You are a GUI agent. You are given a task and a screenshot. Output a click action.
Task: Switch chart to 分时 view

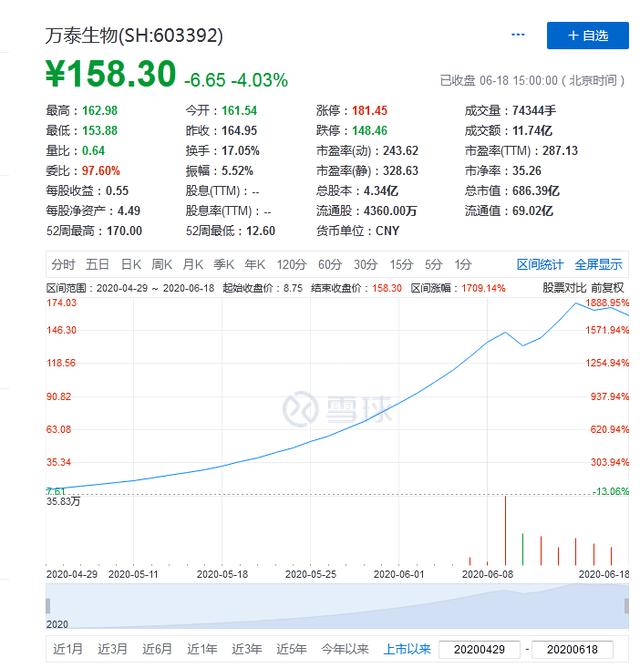point(63,265)
